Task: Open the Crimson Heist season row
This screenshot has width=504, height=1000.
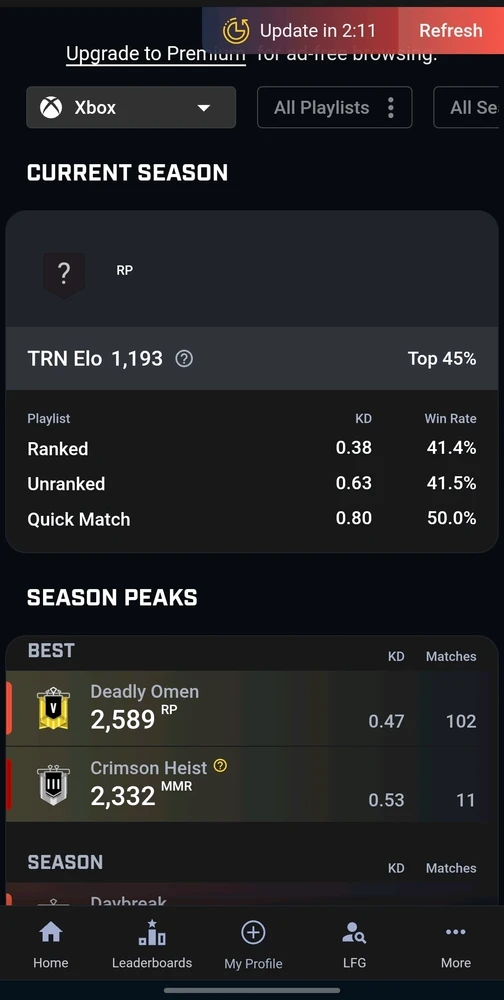Action: [x=252, y=784]
